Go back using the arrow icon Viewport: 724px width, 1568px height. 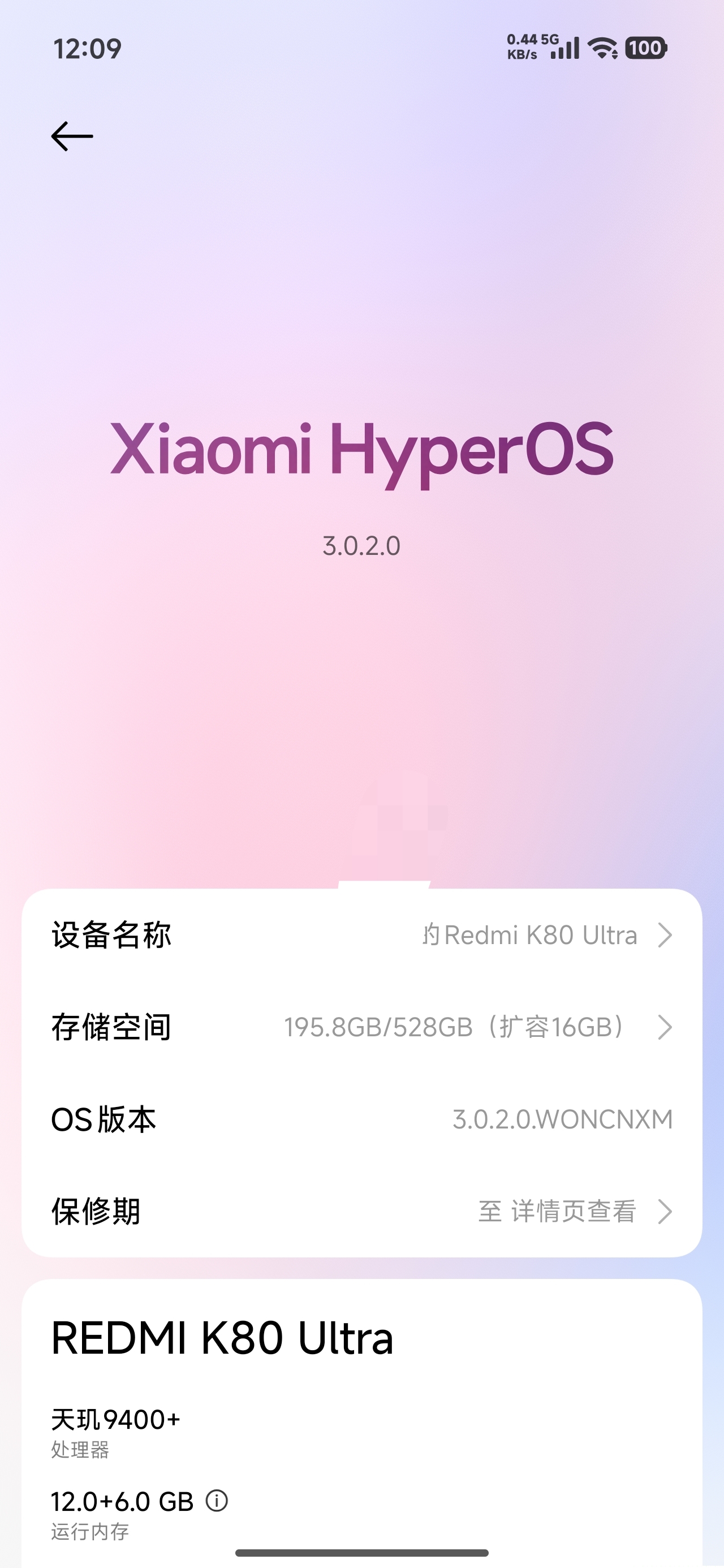click(72, 136)
